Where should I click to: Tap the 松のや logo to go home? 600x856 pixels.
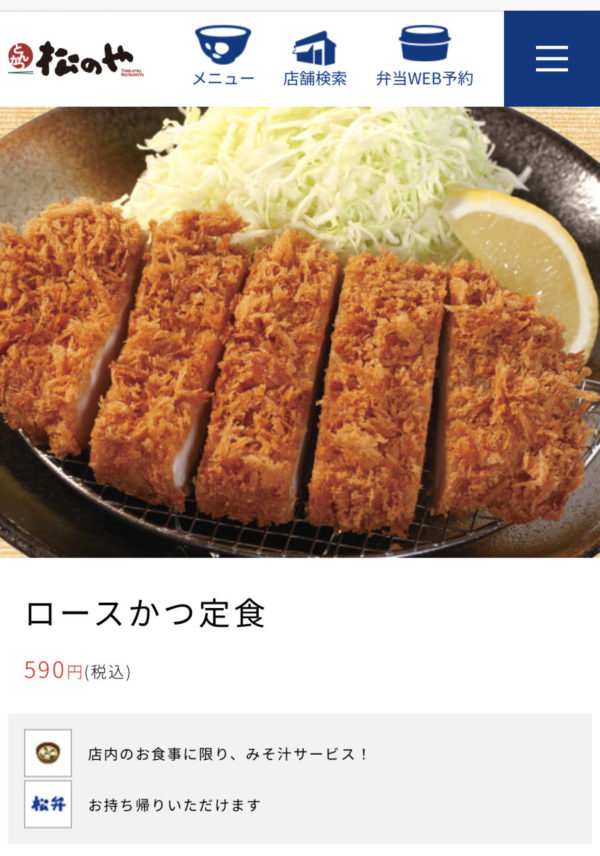pos(75,59)
